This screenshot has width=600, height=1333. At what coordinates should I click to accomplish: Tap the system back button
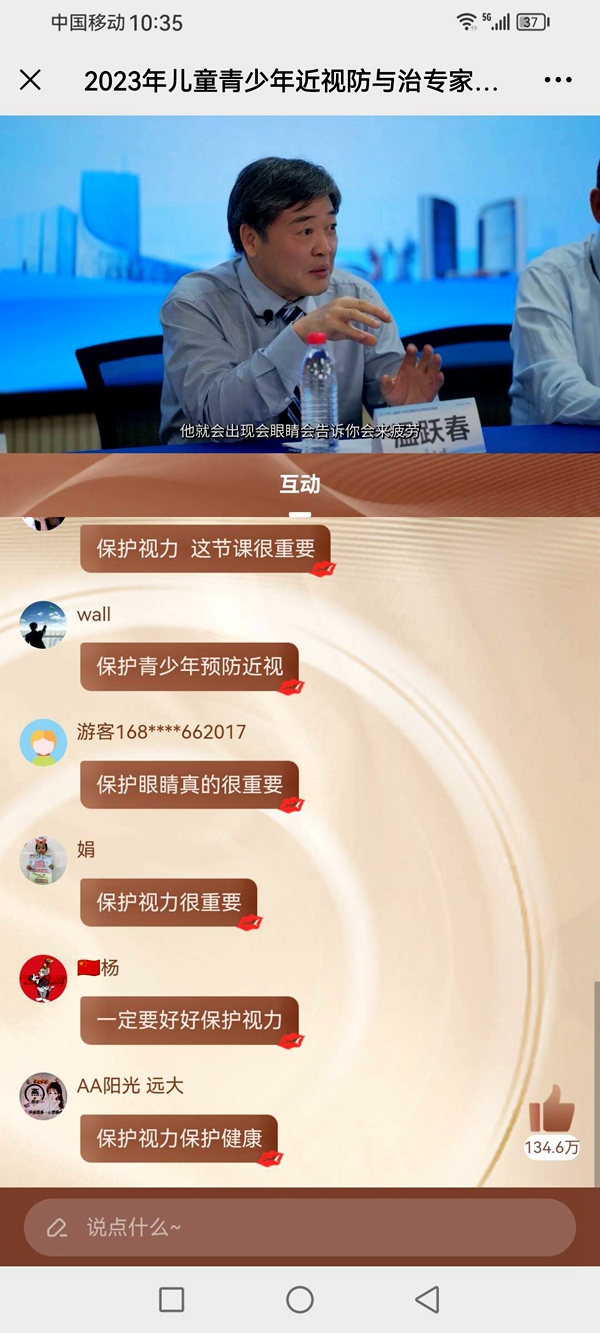click(427, 1299)
